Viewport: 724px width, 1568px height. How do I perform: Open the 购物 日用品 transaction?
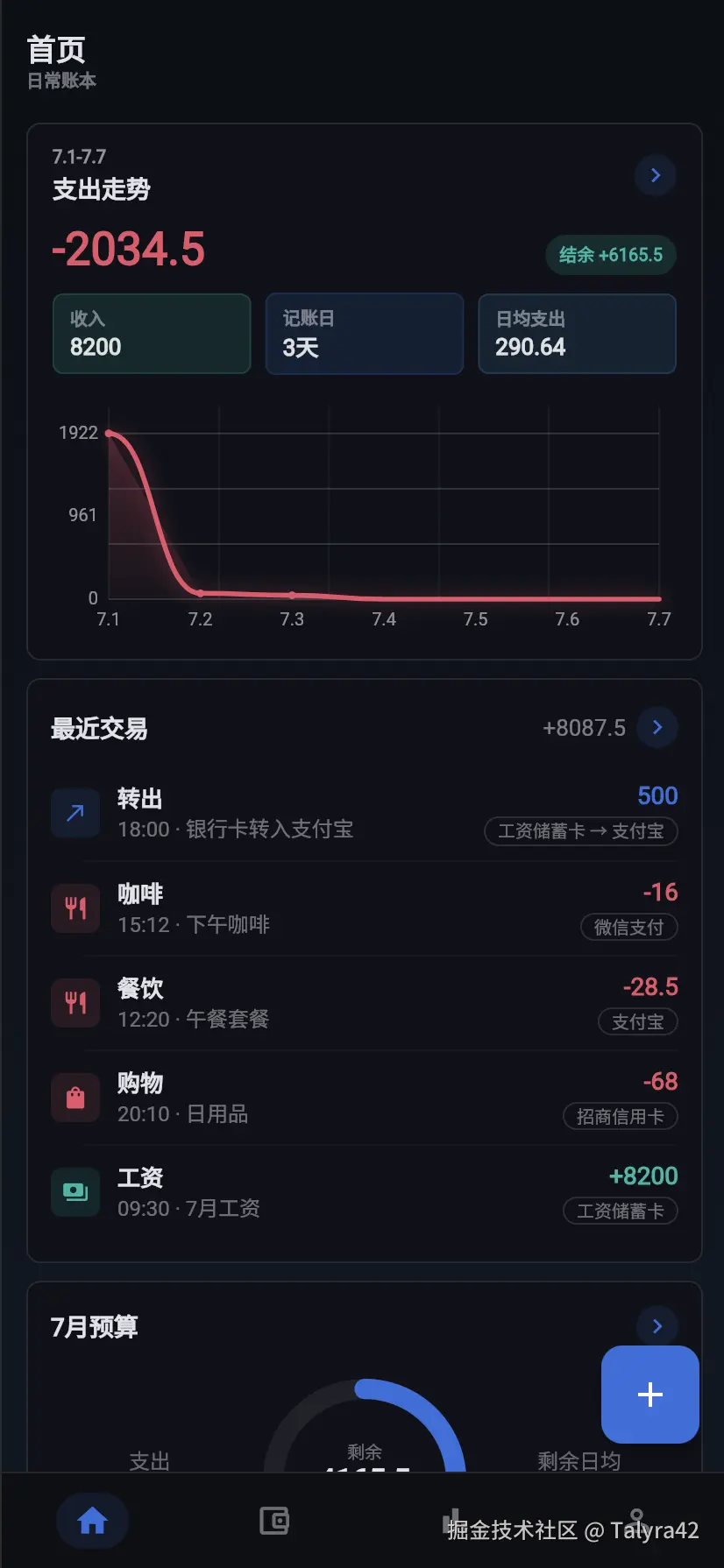(x=365, y=1098)
